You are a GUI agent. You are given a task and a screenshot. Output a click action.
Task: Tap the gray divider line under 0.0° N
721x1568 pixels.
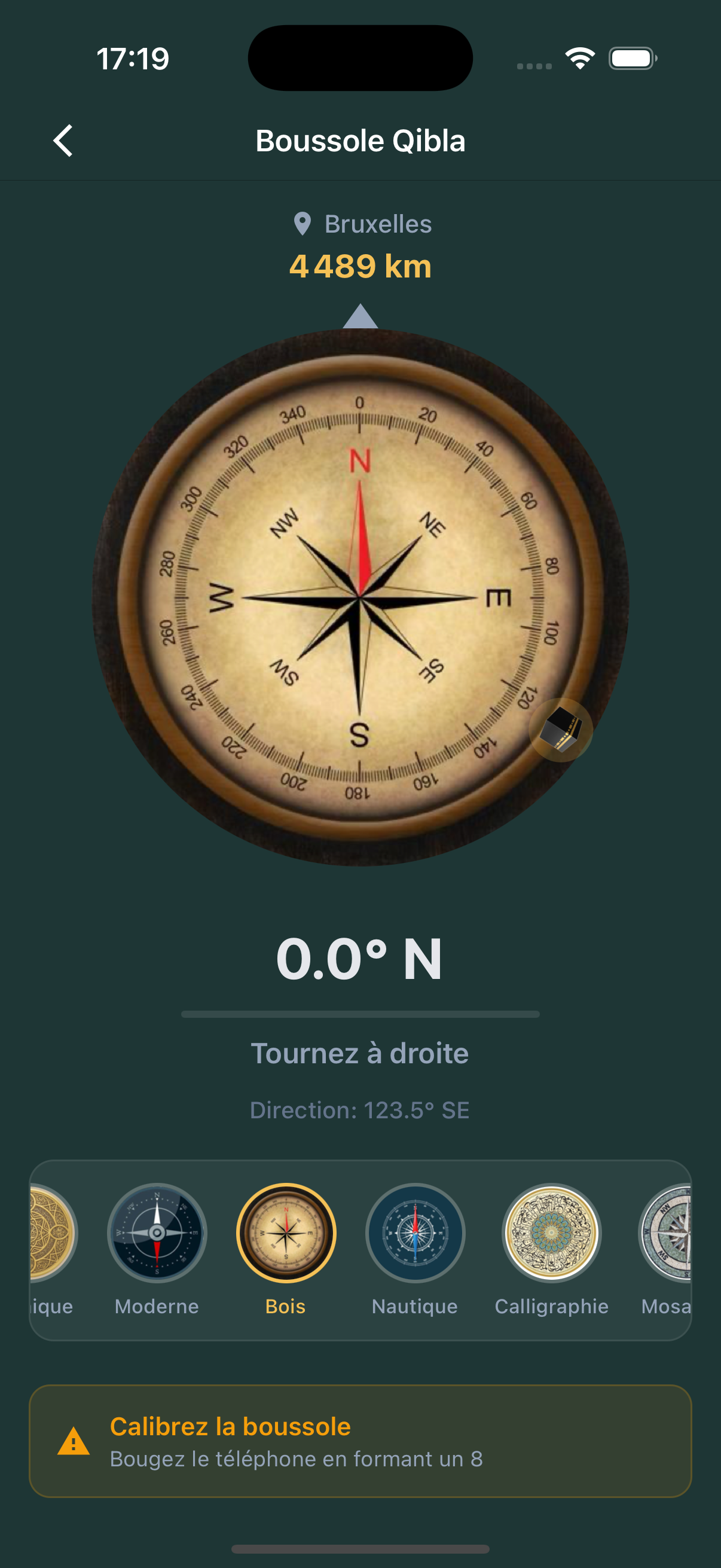(x=360, y=1014)
